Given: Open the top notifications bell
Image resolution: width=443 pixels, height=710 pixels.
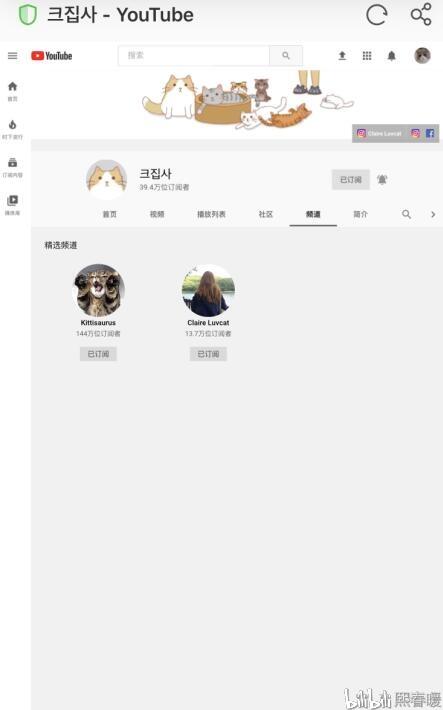Looking at the screenshot, I should pos(392,56).
